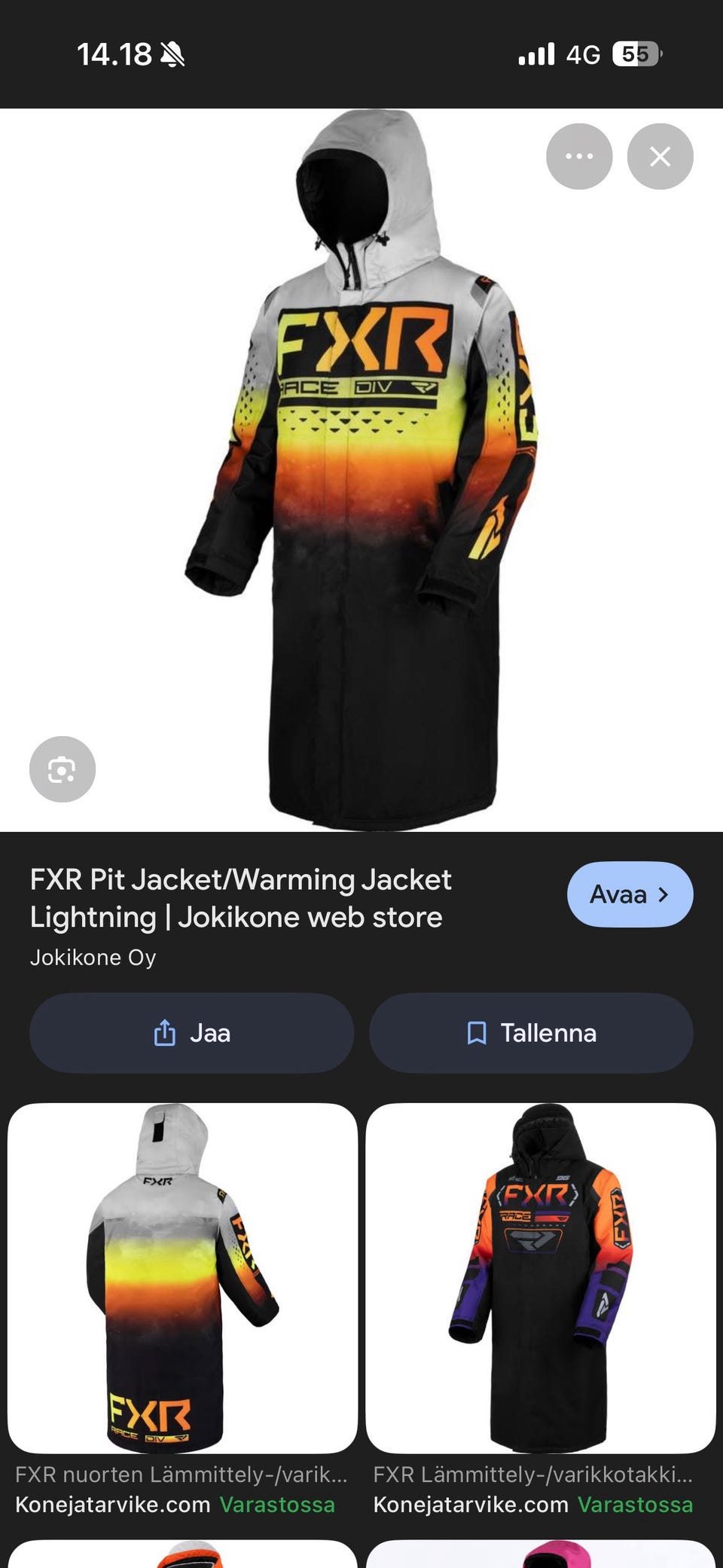Open the orange-purple FXR Lämmittely-/varikkotakki result
This screenshot has height=1568, width=723.
[x=541, y=1279]
